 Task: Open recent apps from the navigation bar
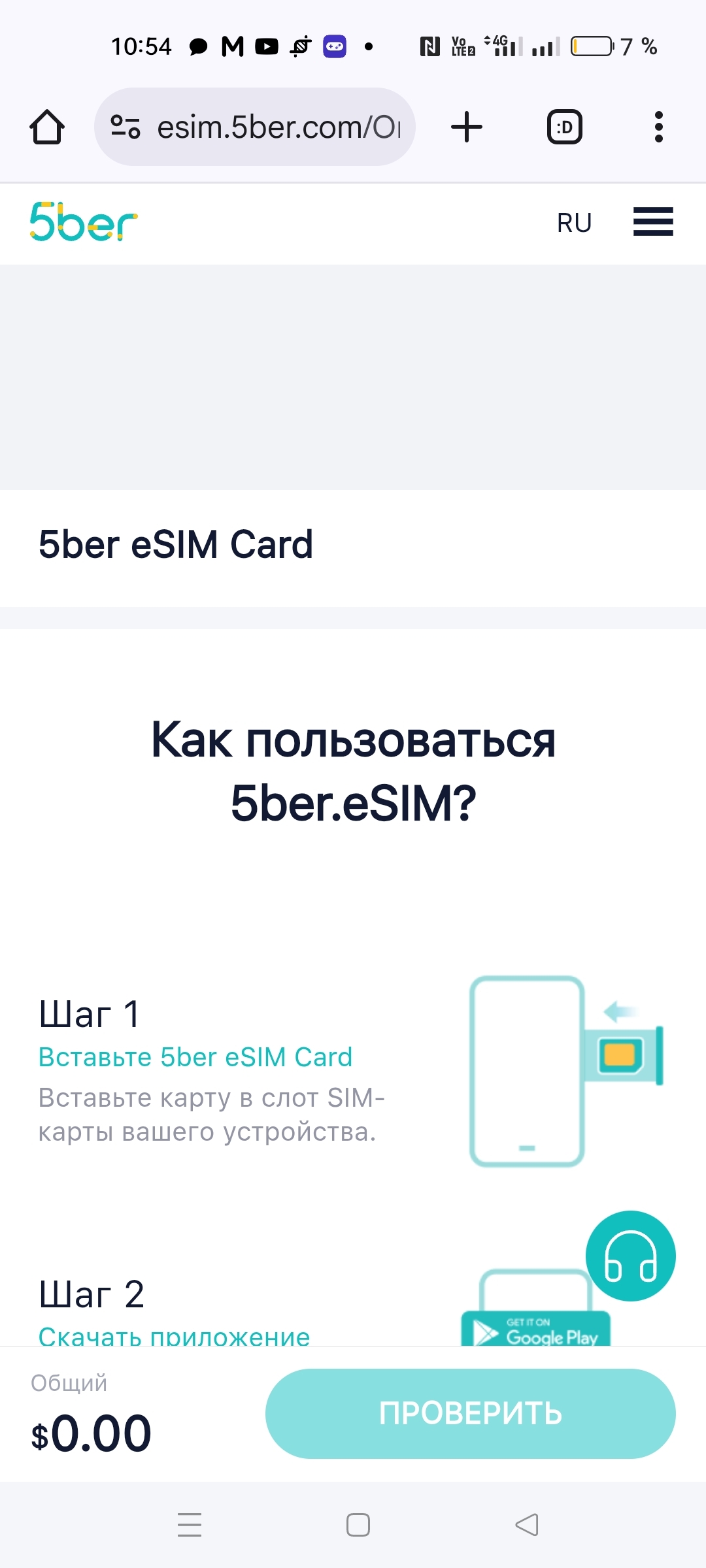click(190, 1525)
